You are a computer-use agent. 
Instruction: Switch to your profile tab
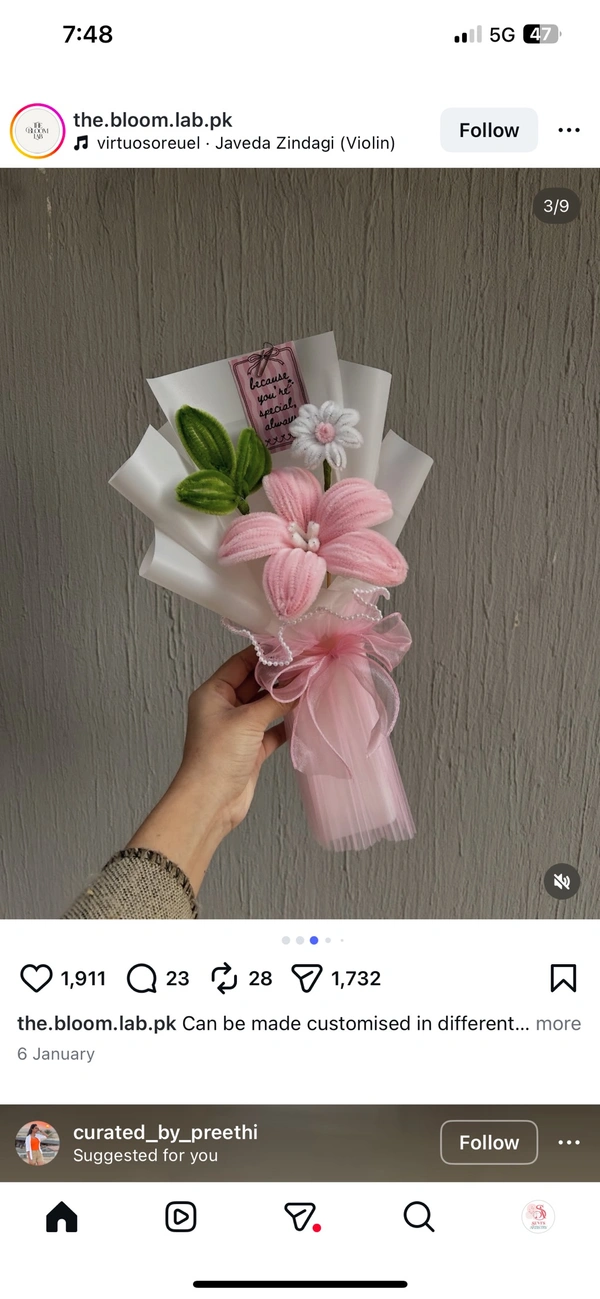click(x=538, y=1216)
